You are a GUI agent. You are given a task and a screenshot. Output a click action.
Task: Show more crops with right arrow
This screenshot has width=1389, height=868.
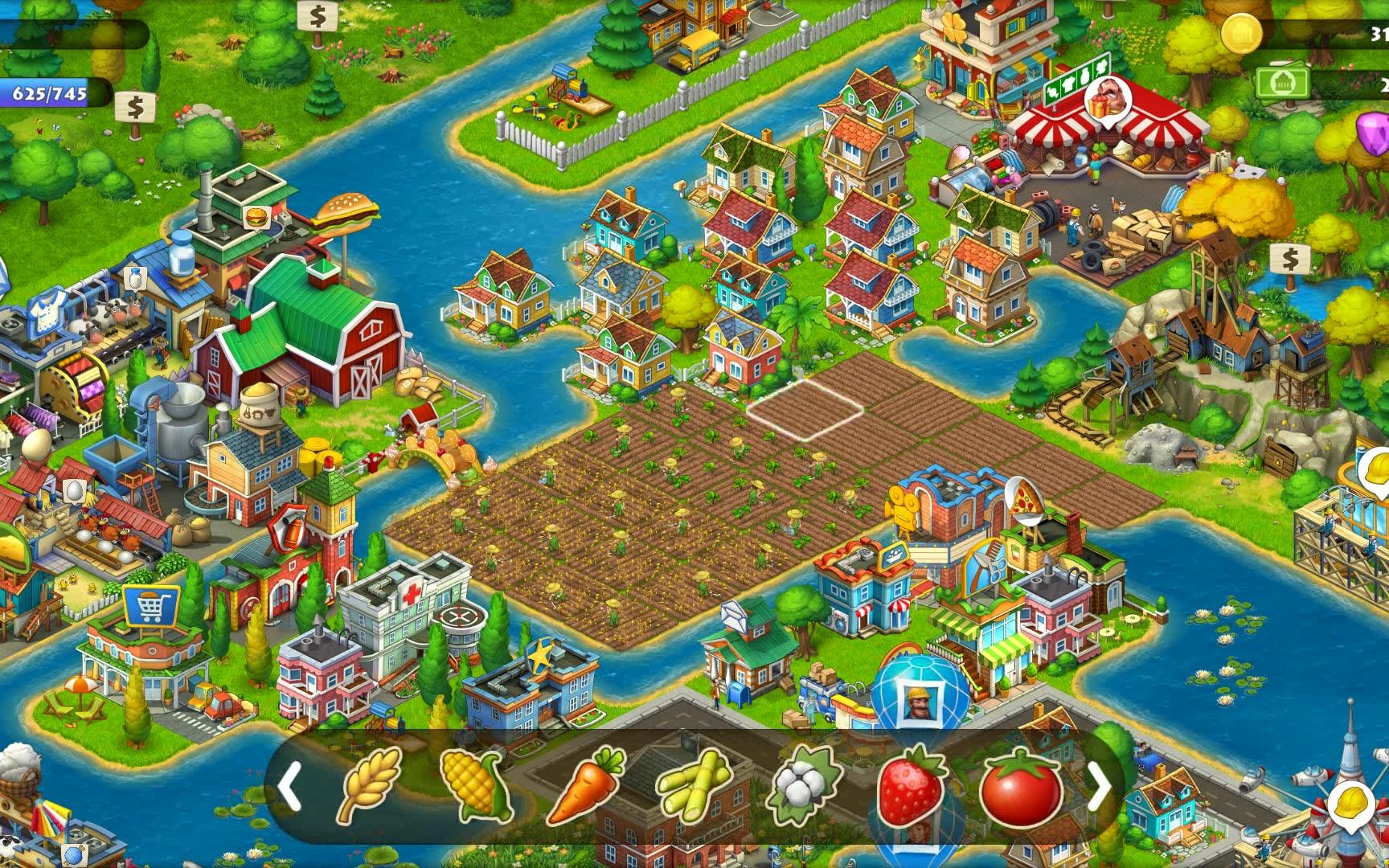(x=1098, y=787)
